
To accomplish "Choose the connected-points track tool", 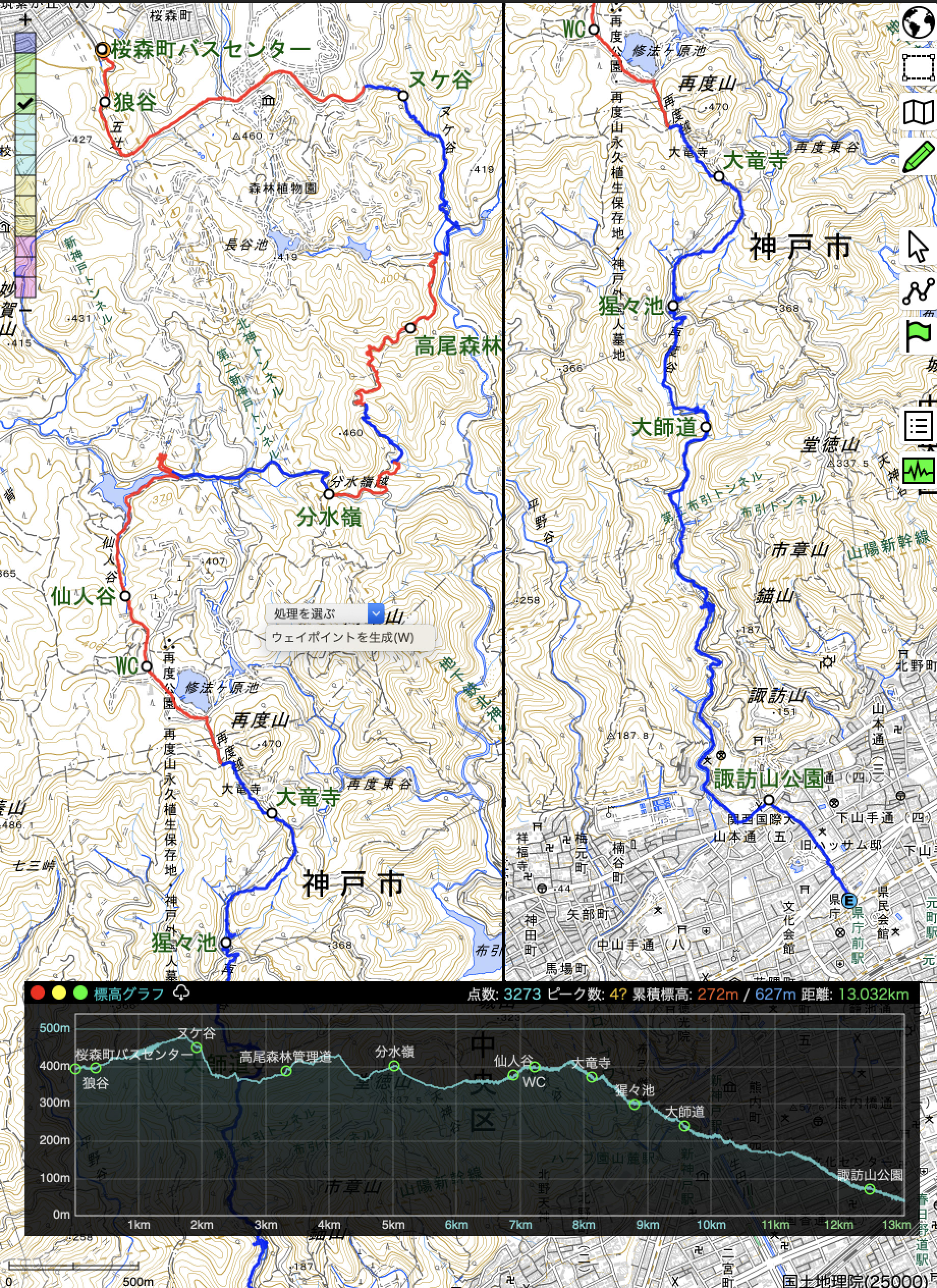I will point(919,291).
